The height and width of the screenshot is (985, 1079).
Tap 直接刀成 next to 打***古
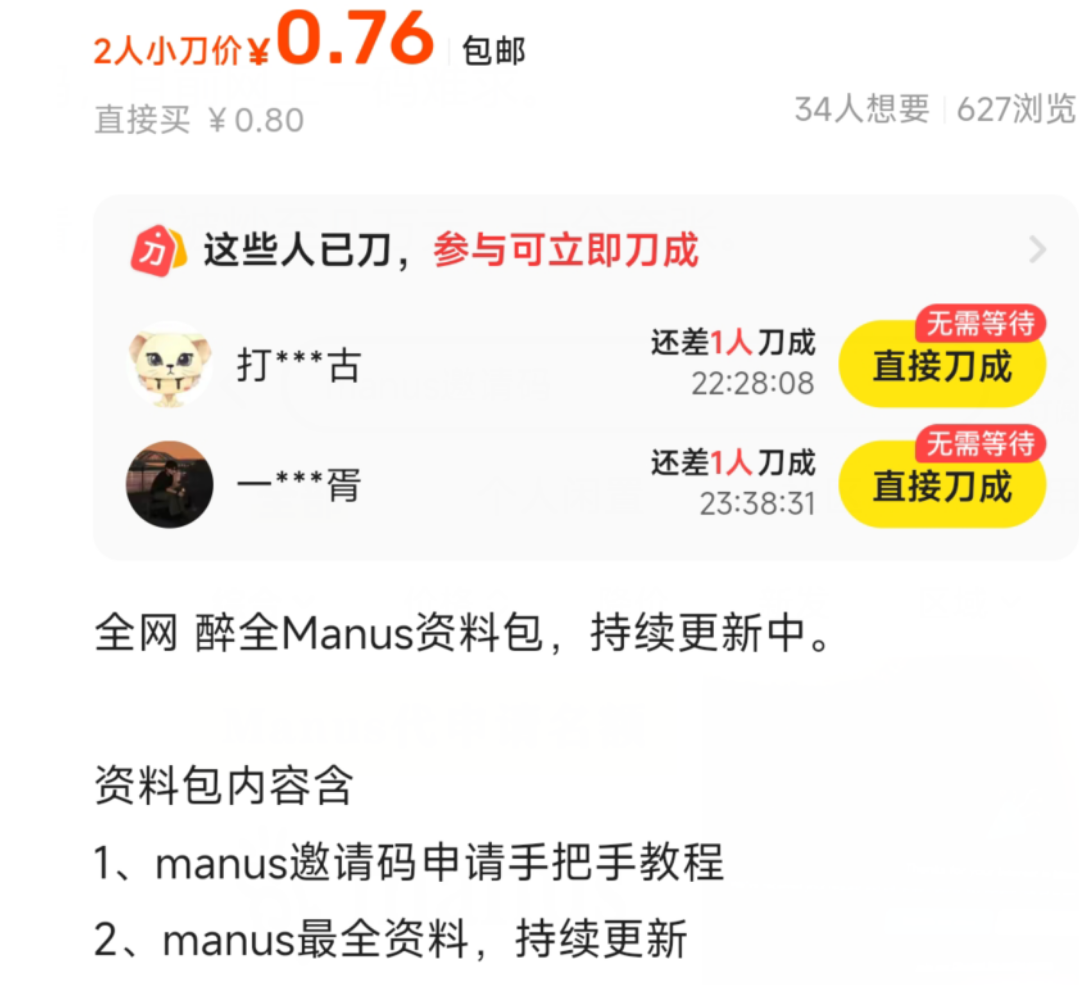(941, 366)
